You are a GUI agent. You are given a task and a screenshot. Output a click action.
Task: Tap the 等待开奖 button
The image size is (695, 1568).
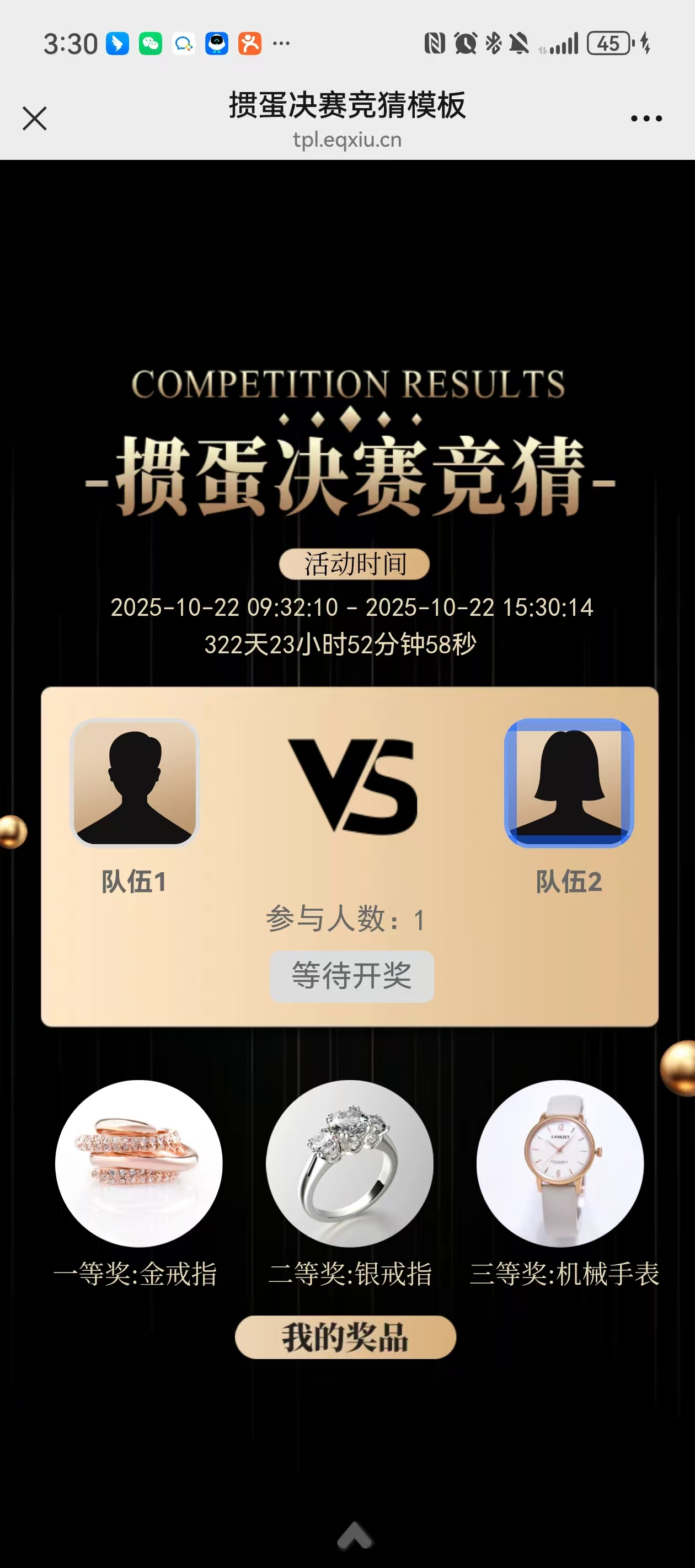click(x=352, y=976)
